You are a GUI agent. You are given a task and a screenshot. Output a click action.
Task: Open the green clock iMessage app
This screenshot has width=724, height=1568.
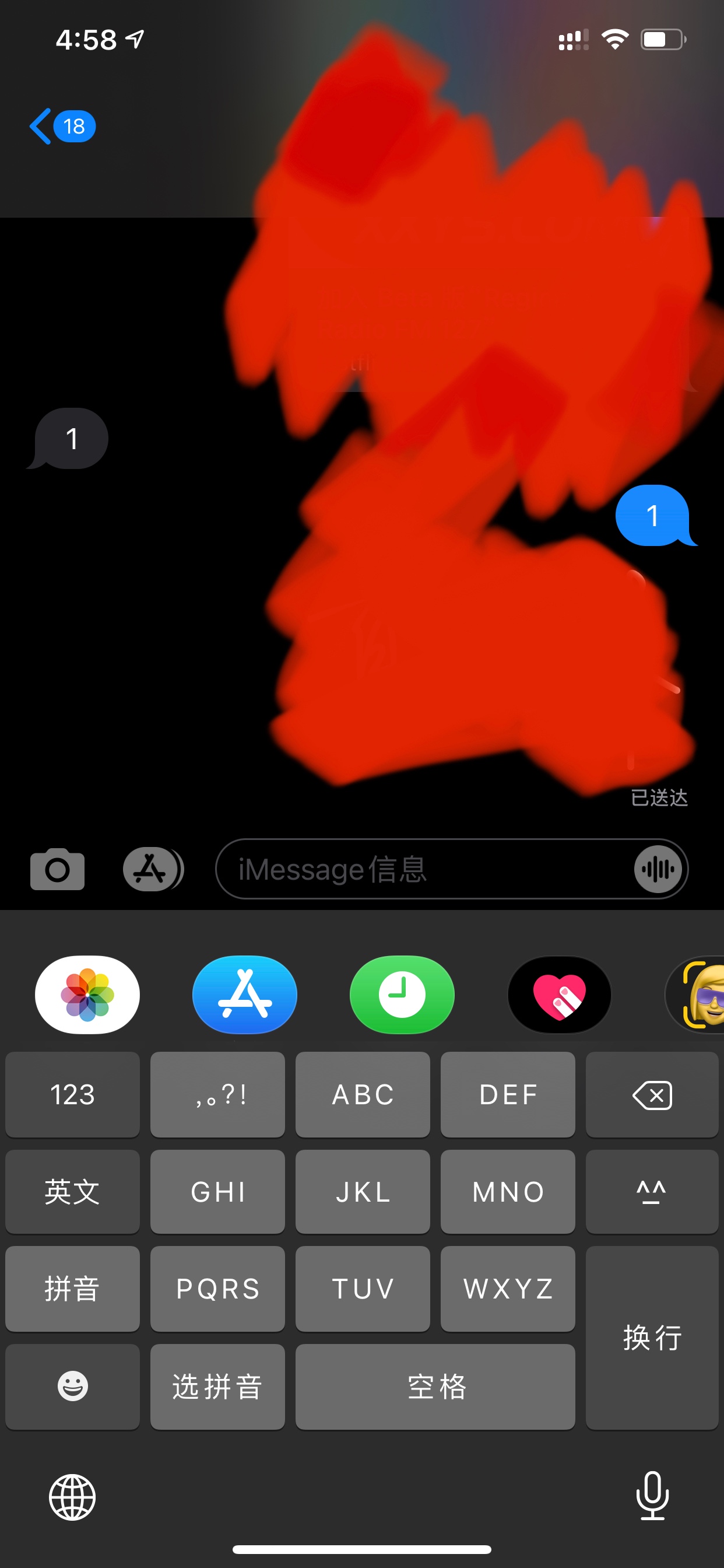click(402, 995)
